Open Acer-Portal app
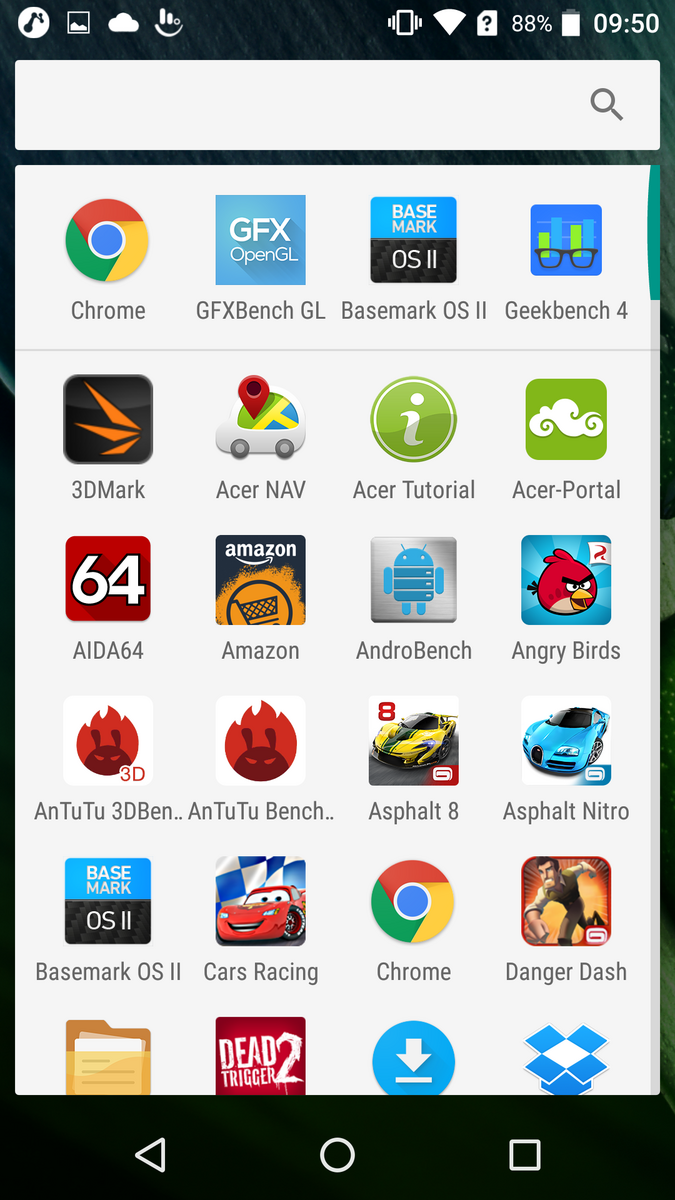This screenshot has width=675, height=1200. tap(566, 420)
